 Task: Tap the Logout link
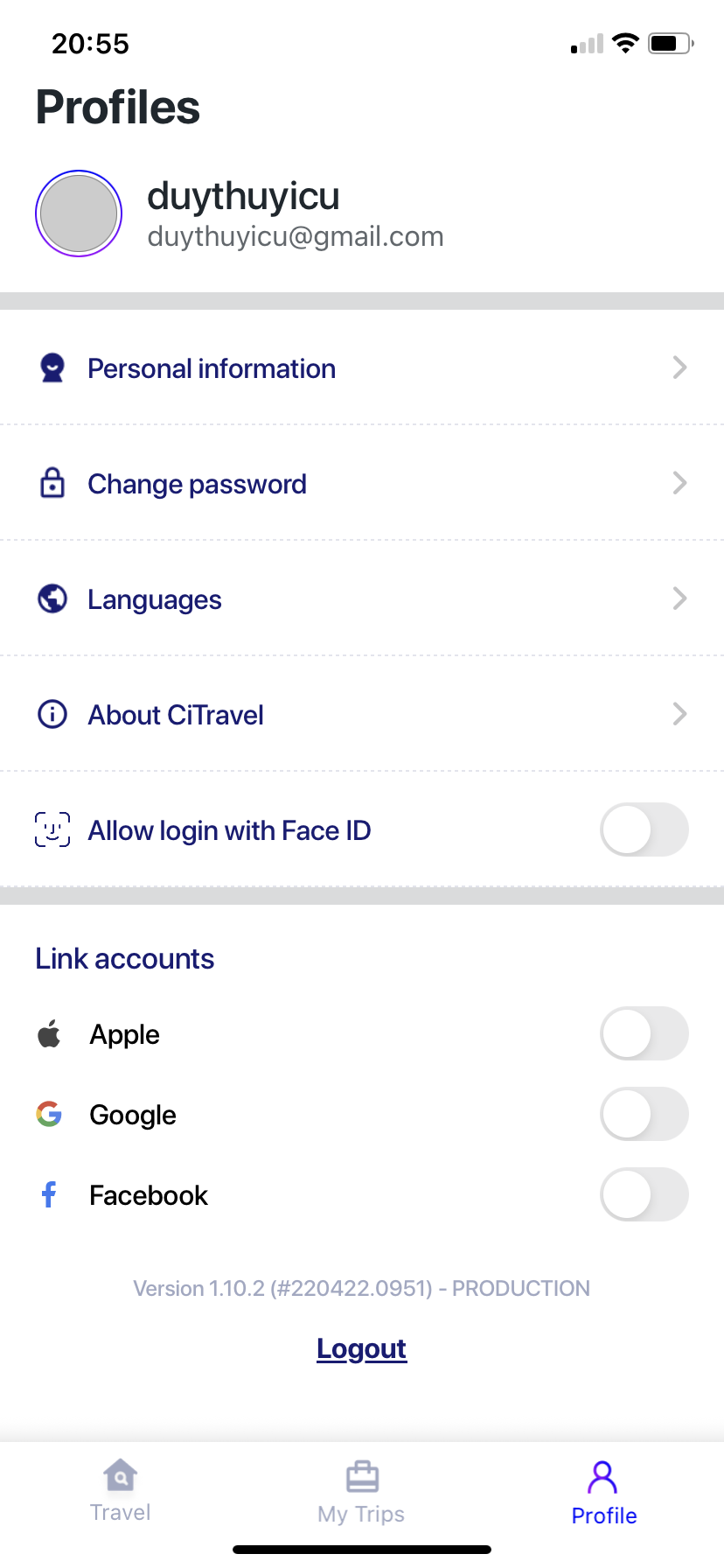pyautogui.click(x=361, y=1348)
